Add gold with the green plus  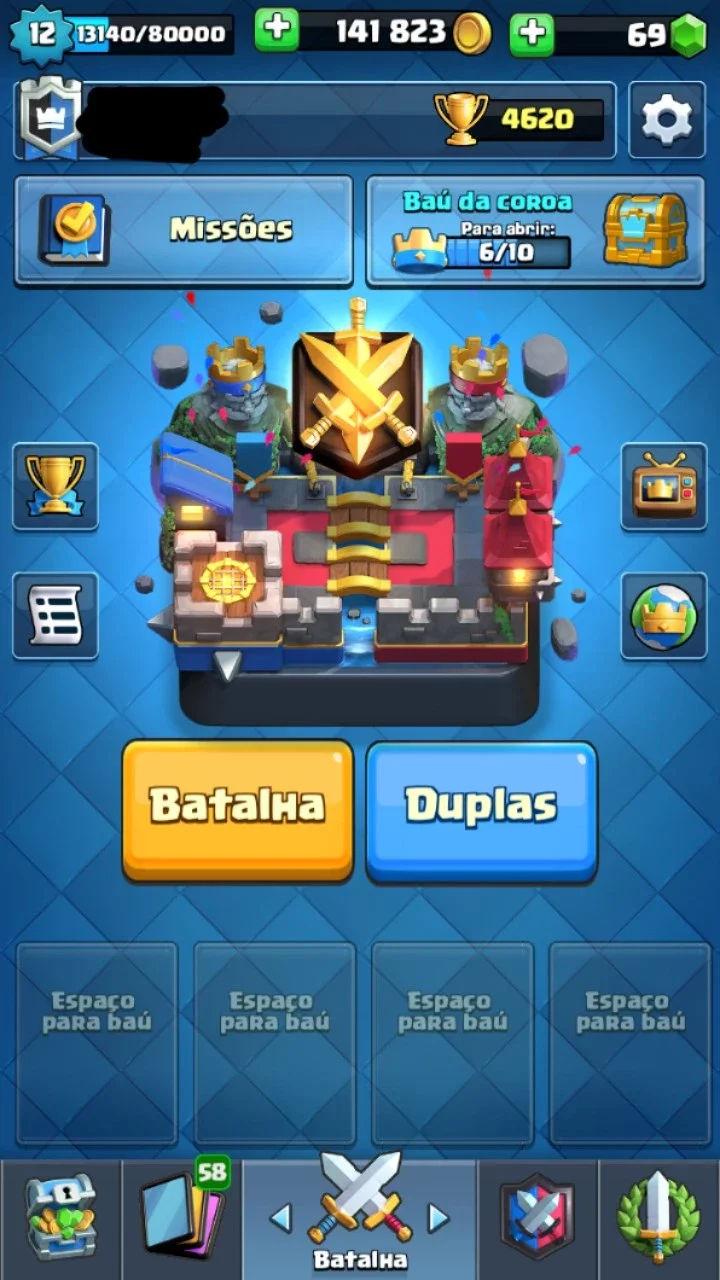(277, 32)
